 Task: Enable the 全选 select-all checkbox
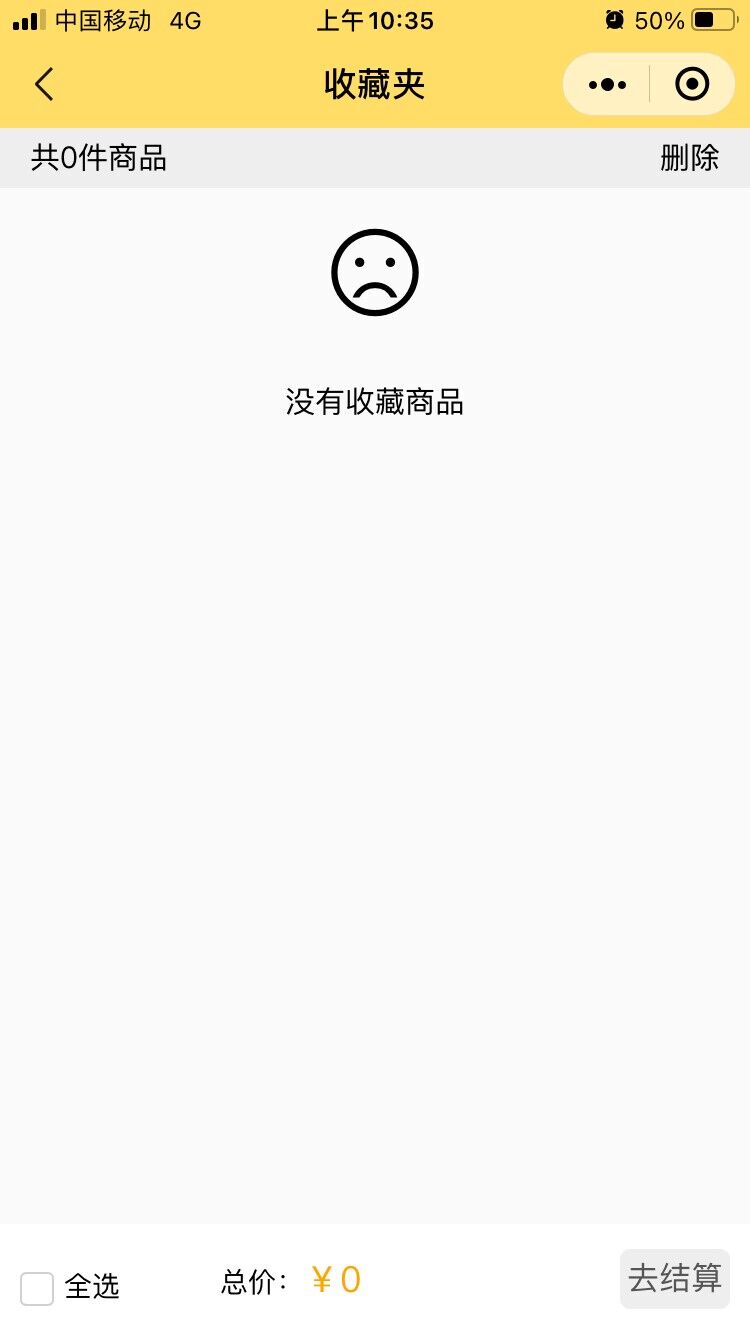click(x=37, y=1289)
